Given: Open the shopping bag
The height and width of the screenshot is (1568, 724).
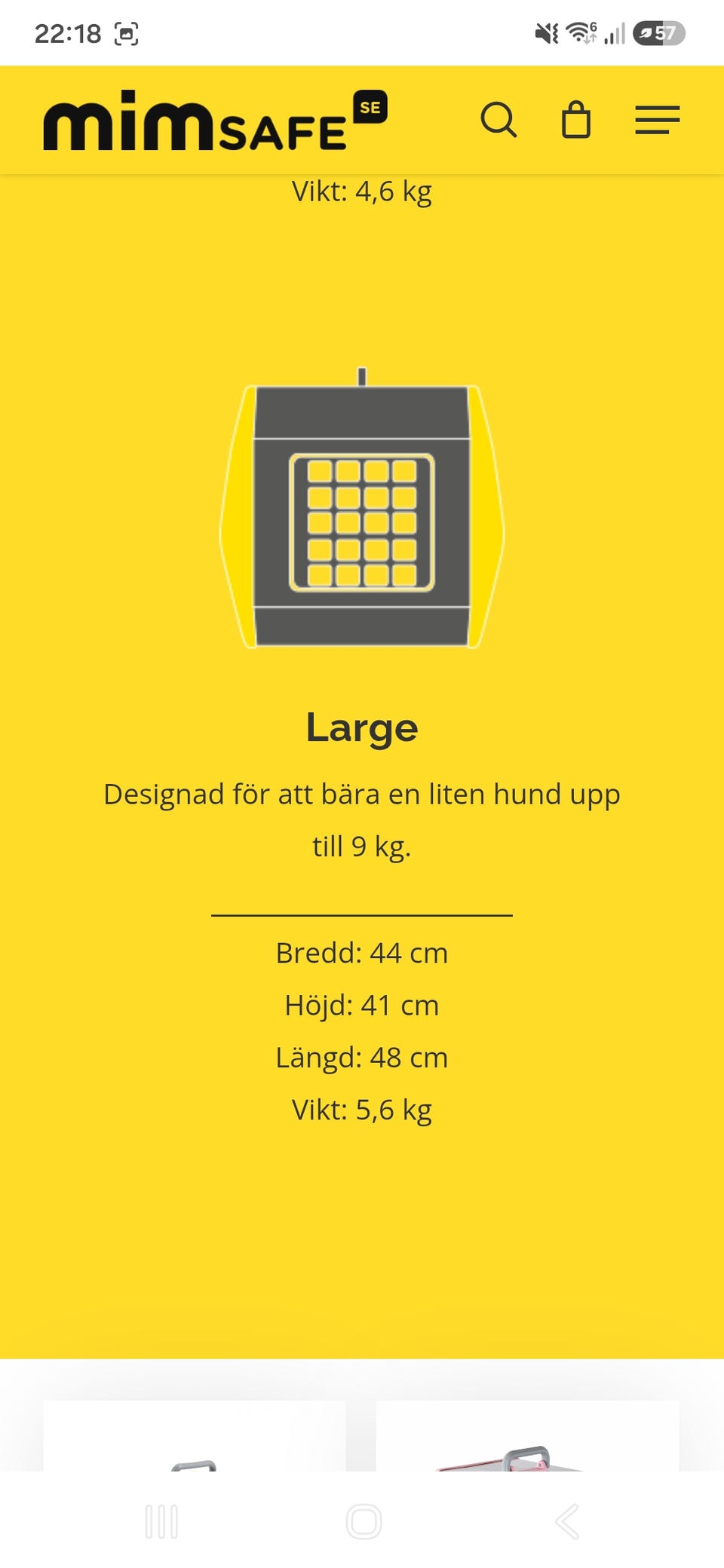Looking at the screenshot, I should (x=576, y=120).
